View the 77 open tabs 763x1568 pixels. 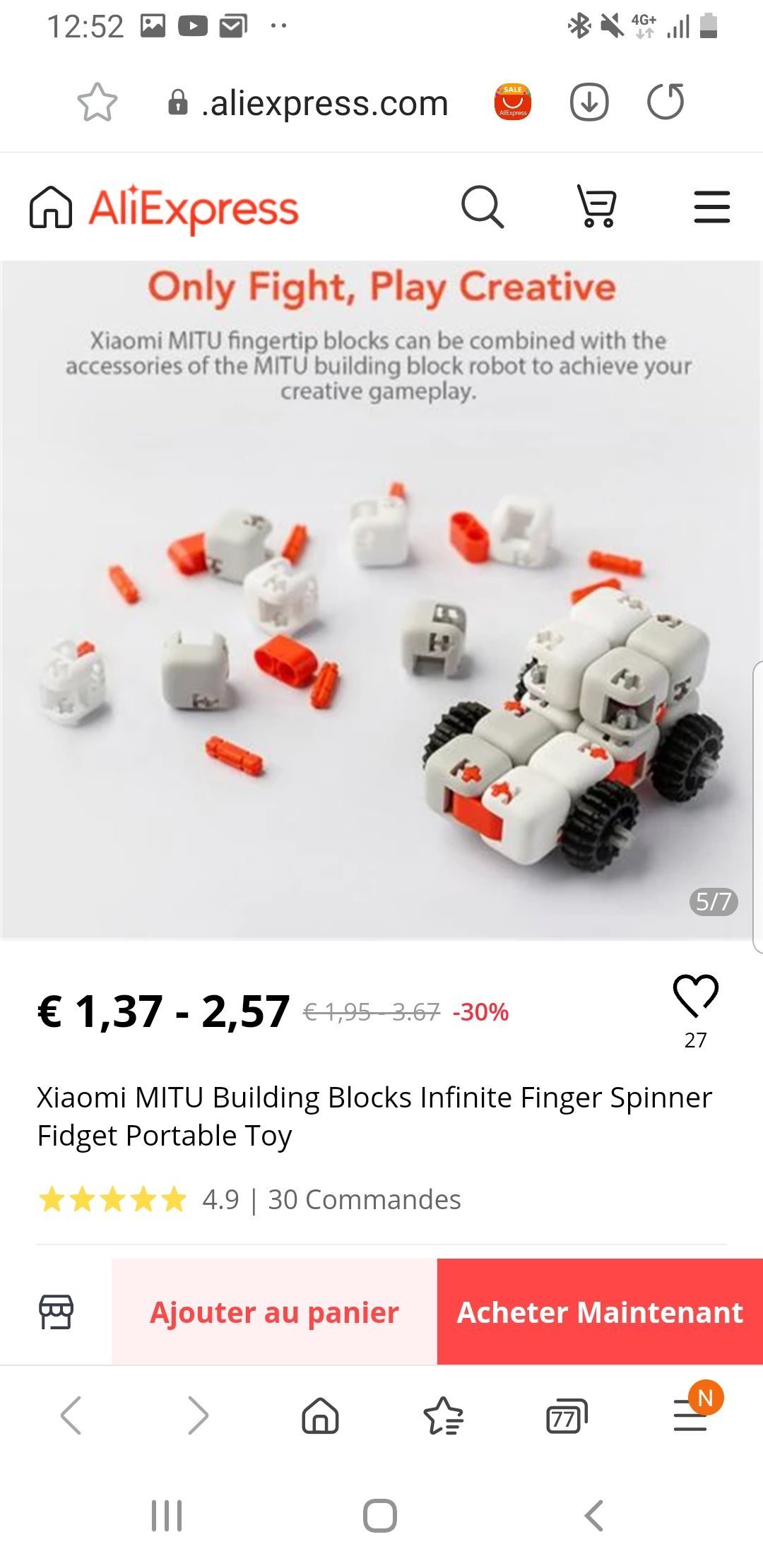point(566,1416)
